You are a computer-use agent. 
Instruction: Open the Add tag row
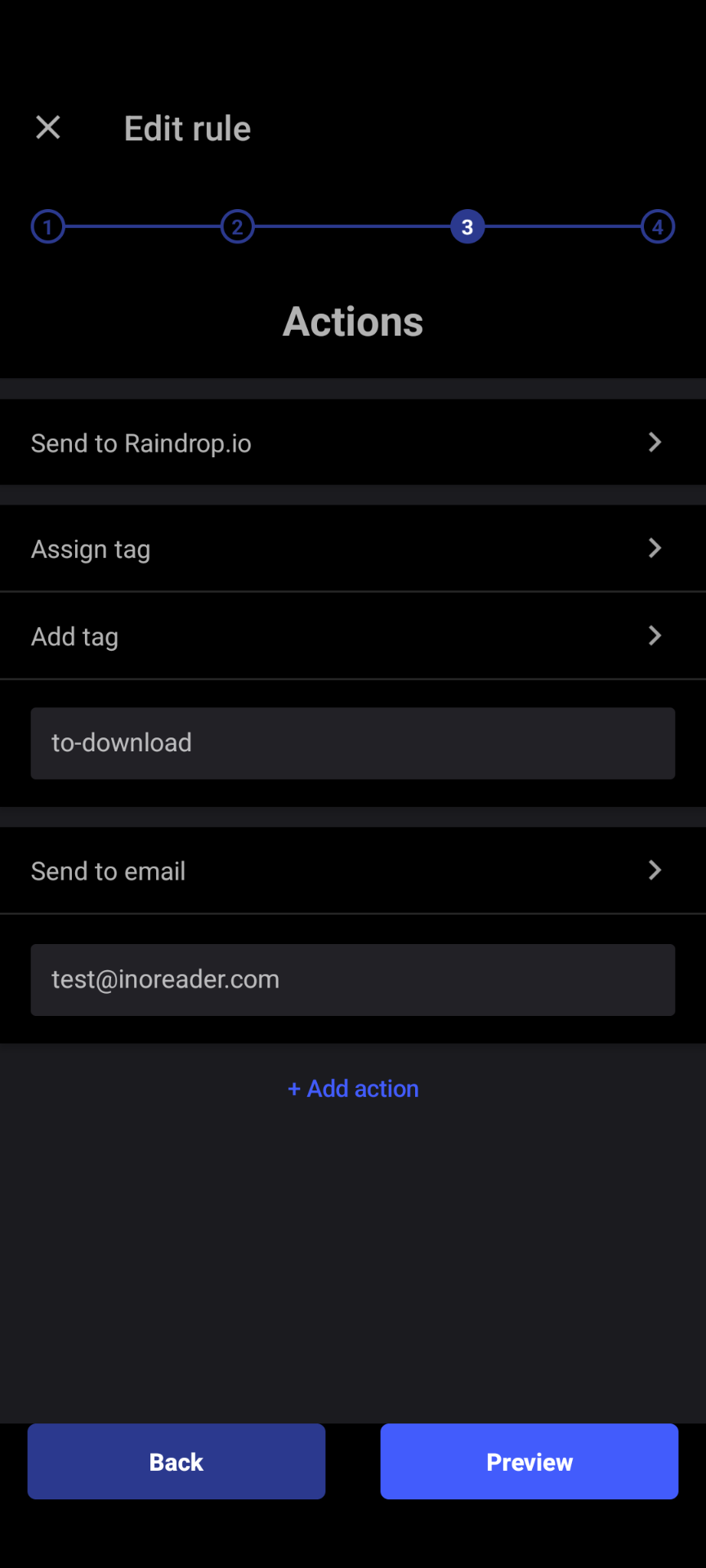pos(353,636)
